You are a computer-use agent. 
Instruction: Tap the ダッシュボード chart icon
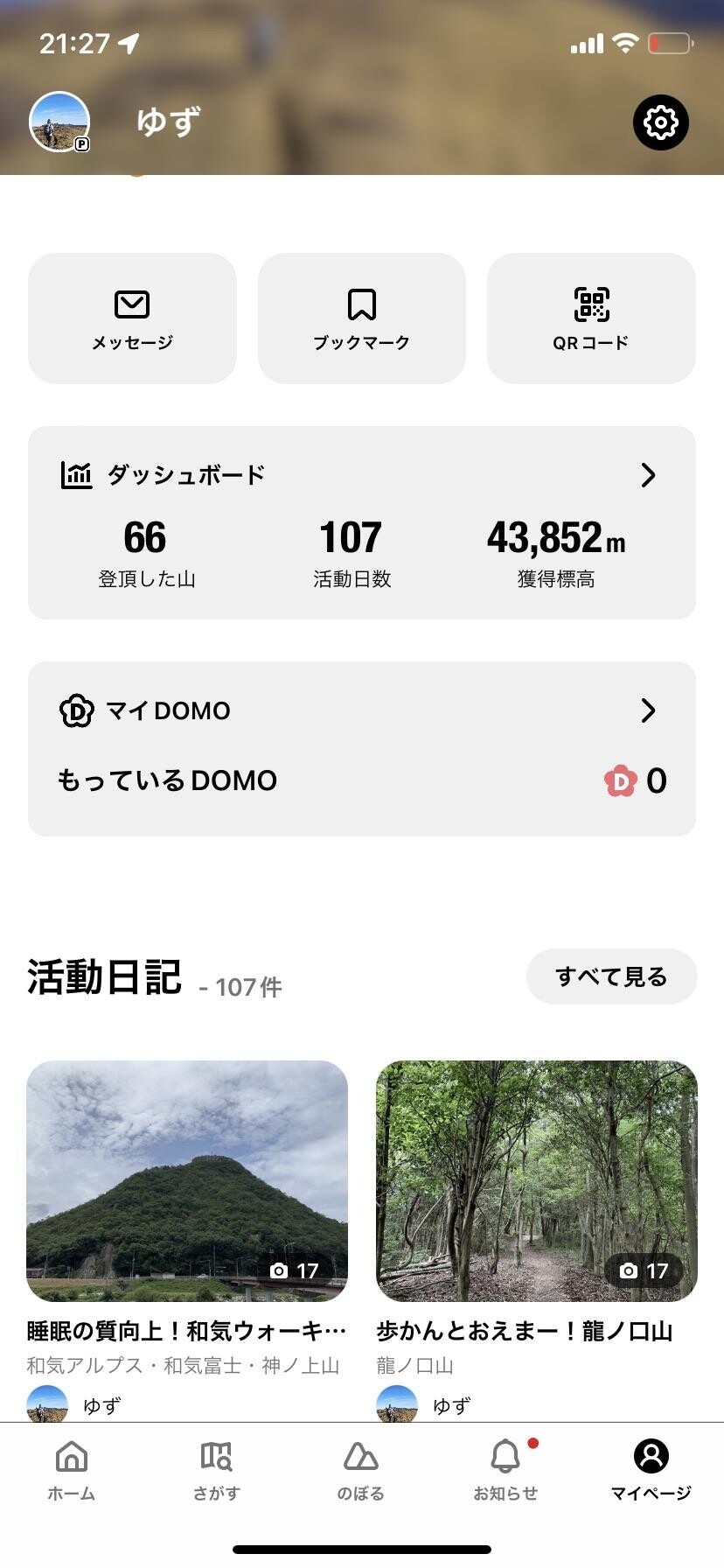[77, 474]
